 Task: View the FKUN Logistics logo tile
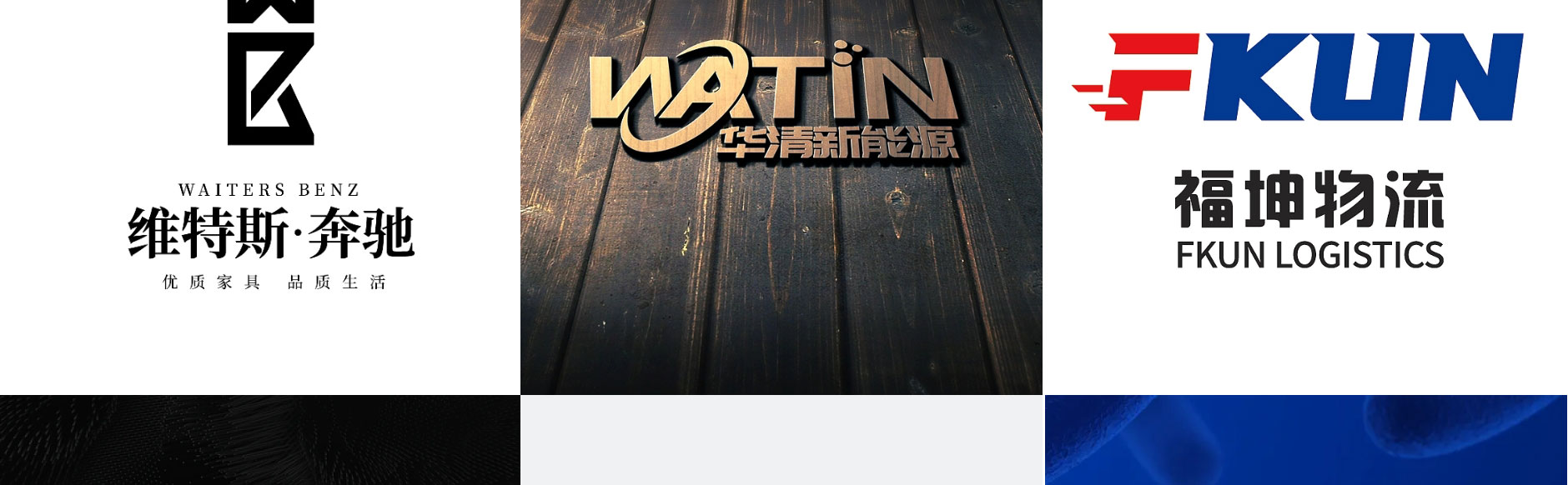tap(1305, 197)
